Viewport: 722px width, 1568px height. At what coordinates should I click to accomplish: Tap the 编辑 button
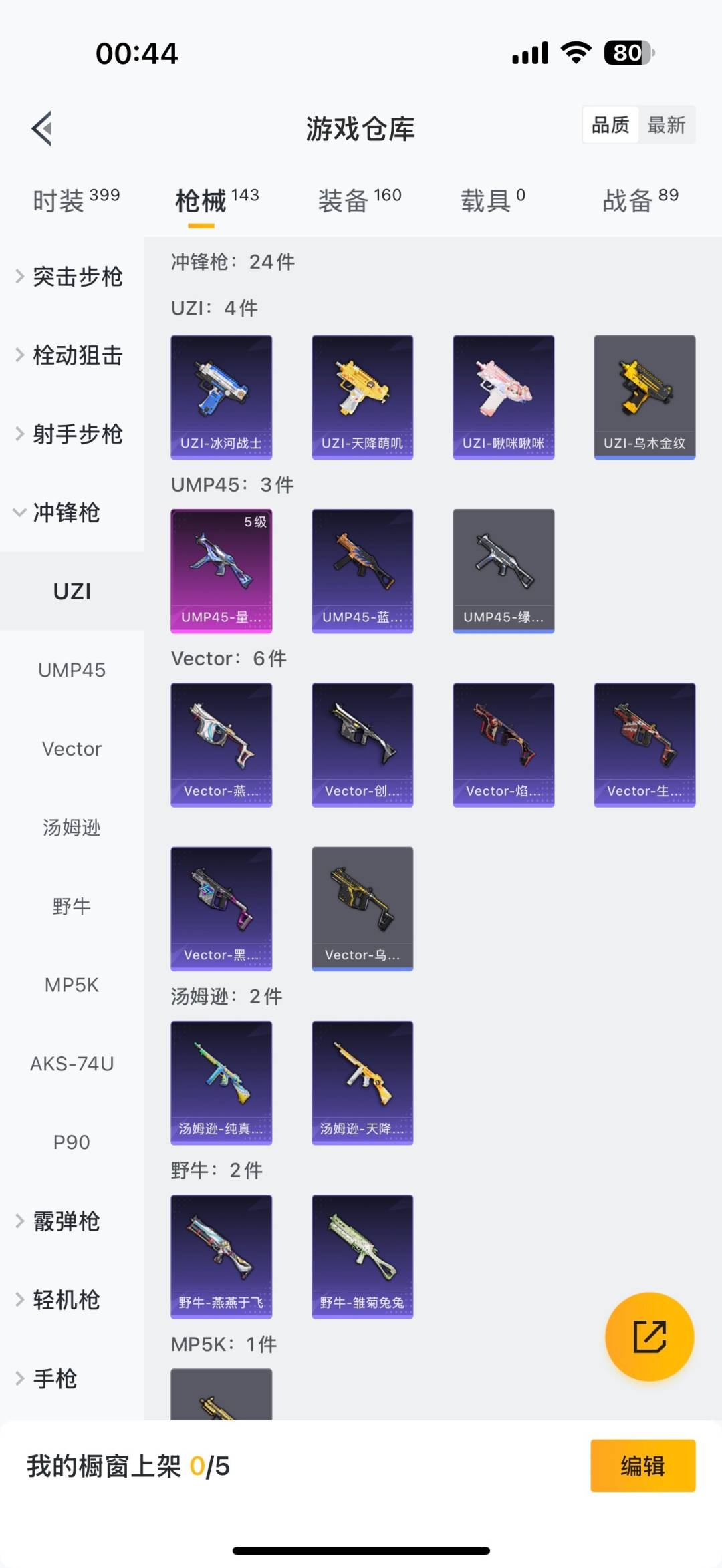tap(642, 1466)
